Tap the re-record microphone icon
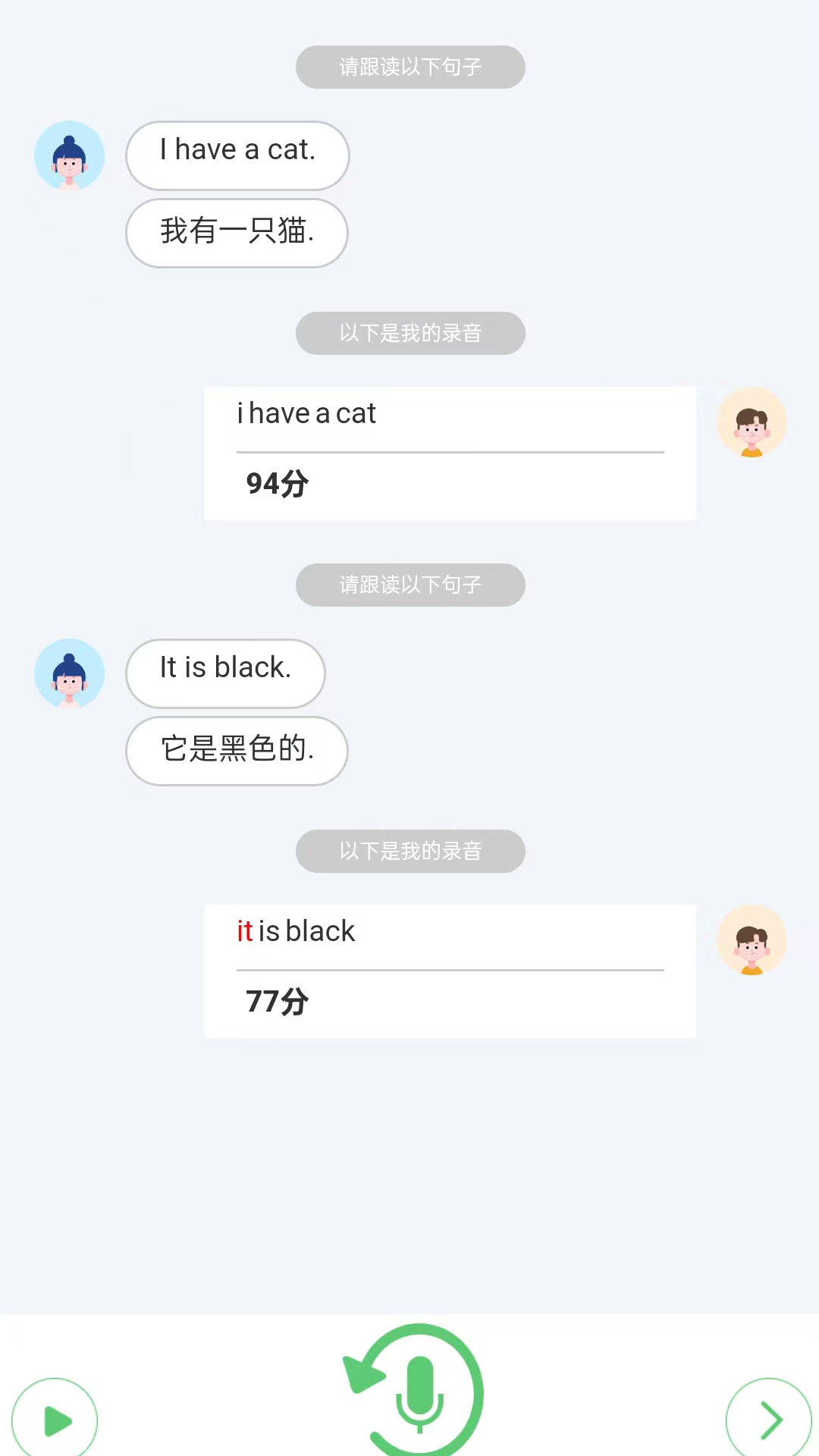Screen dimensions: 819x1456 coord(418,1399)
